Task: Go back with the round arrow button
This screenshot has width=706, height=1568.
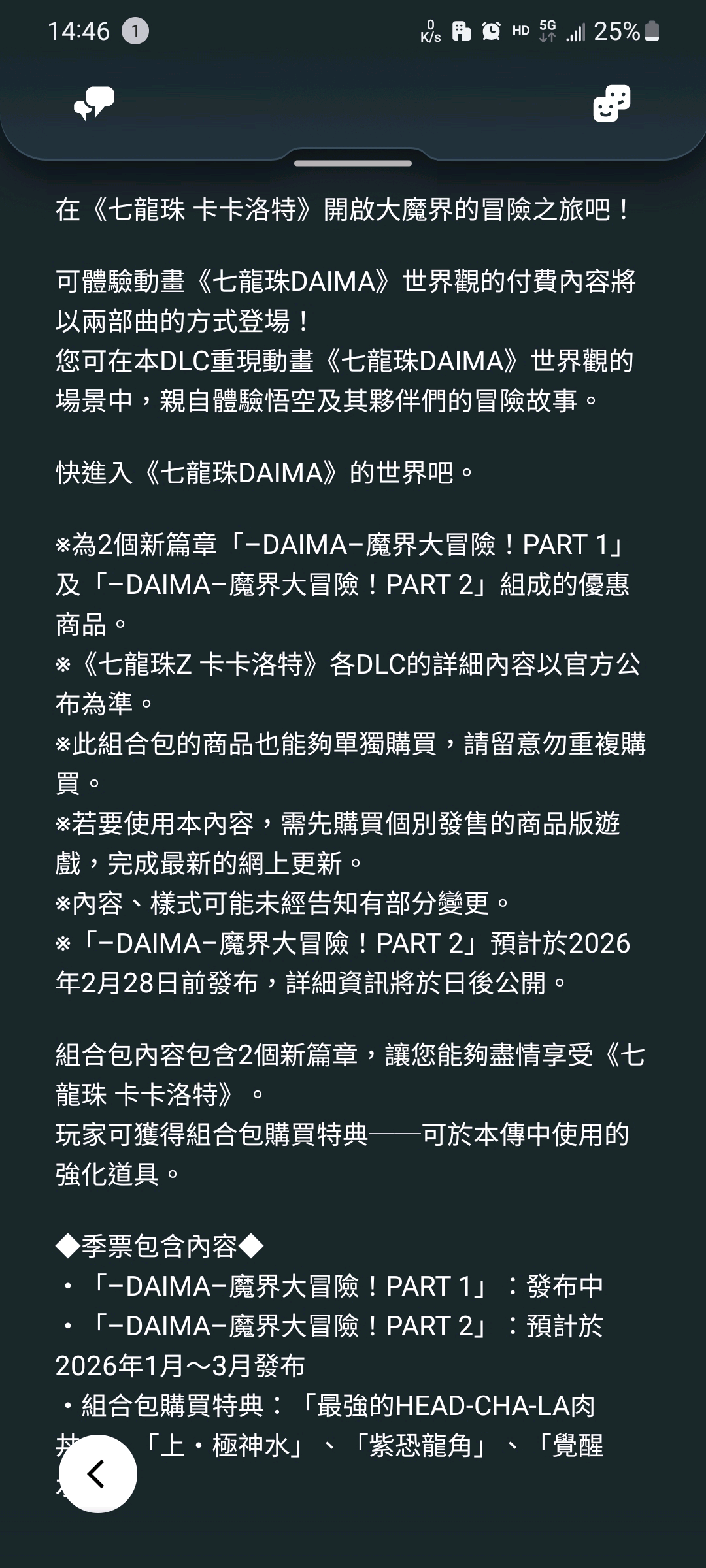Action: (x=97, y=1474)
